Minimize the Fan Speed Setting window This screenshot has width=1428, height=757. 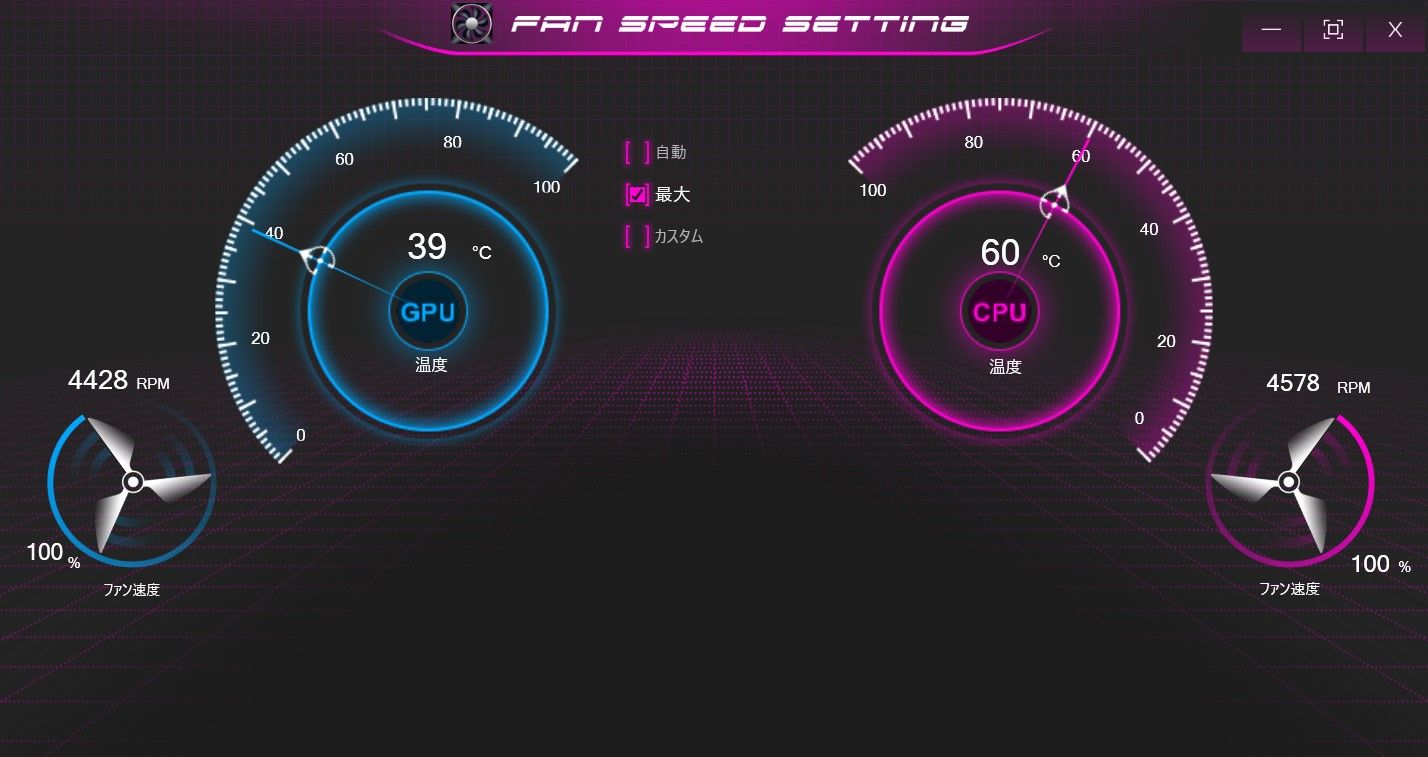[1271, 30]
